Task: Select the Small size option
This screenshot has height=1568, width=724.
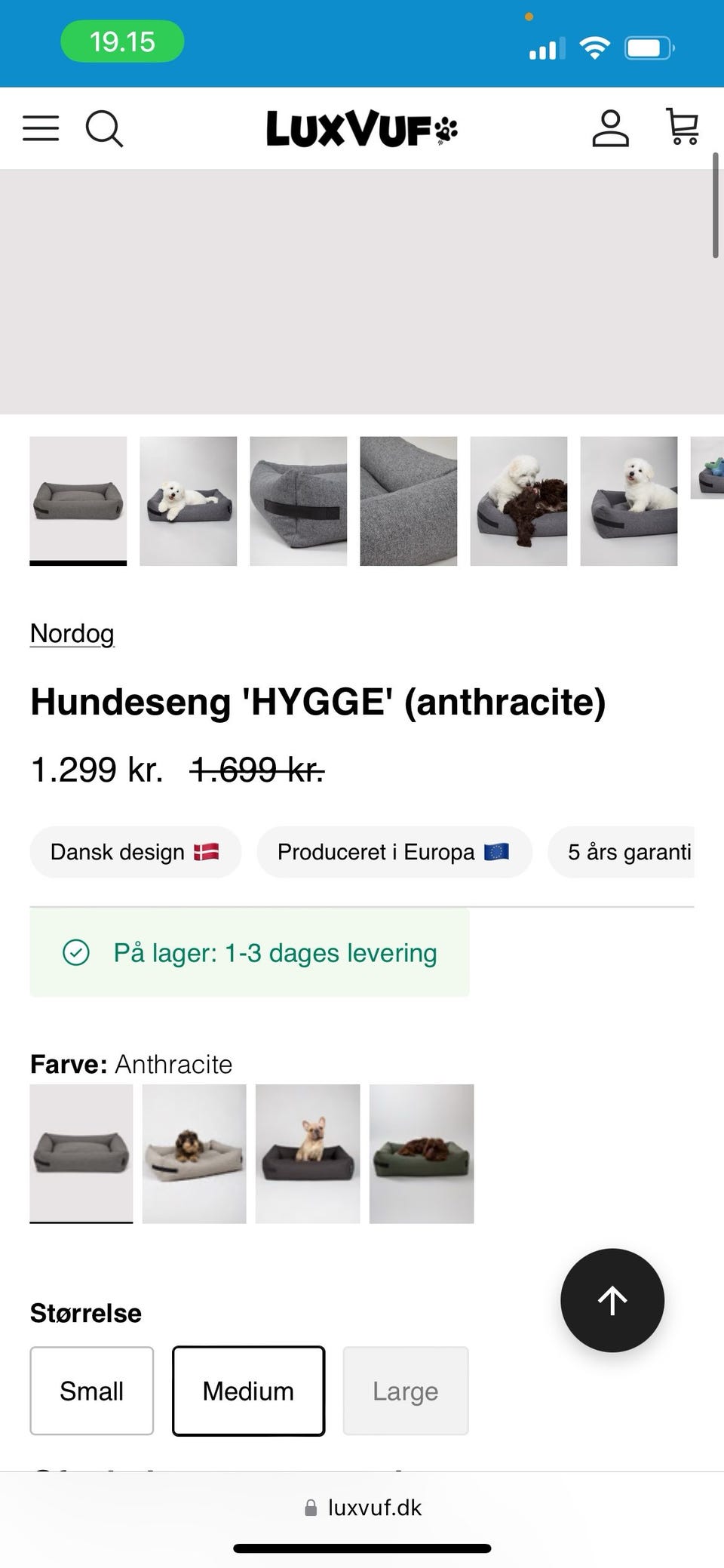Action: pos(91,1391)
